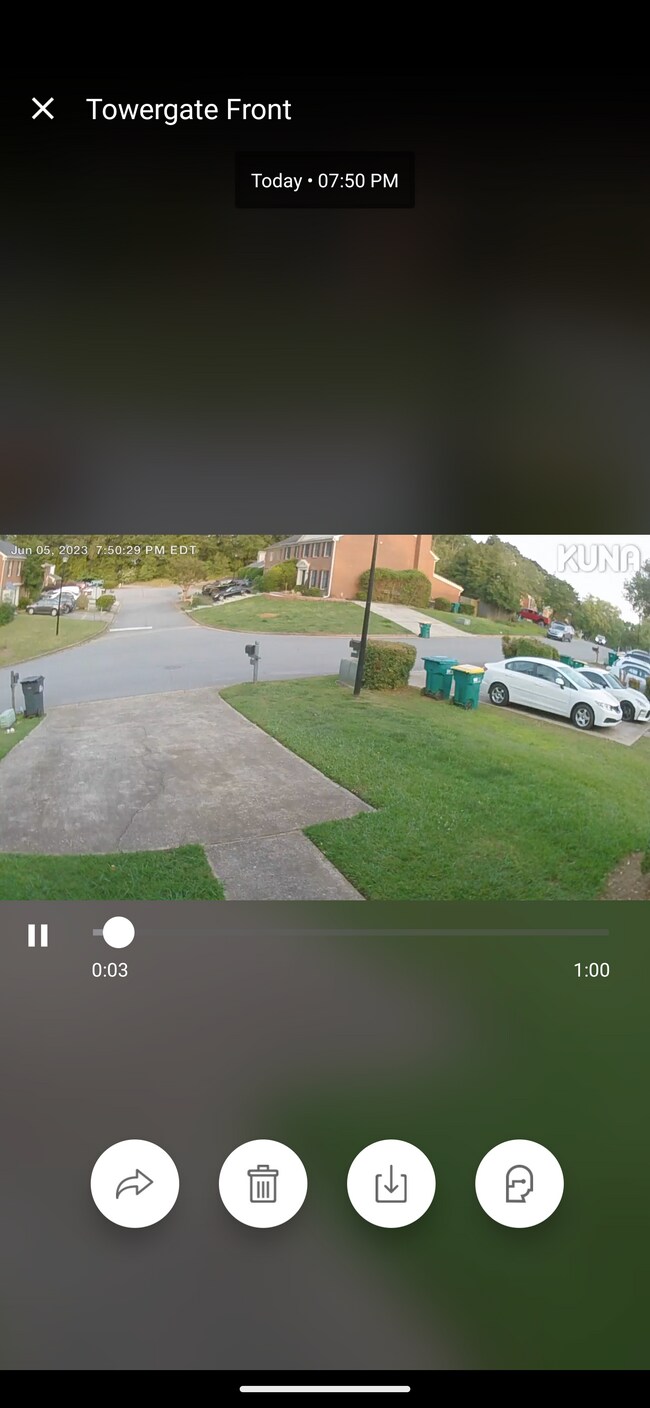Tap the camera video to toggle controls
The image size is (650, 1408).
click(x=325, y=717)
